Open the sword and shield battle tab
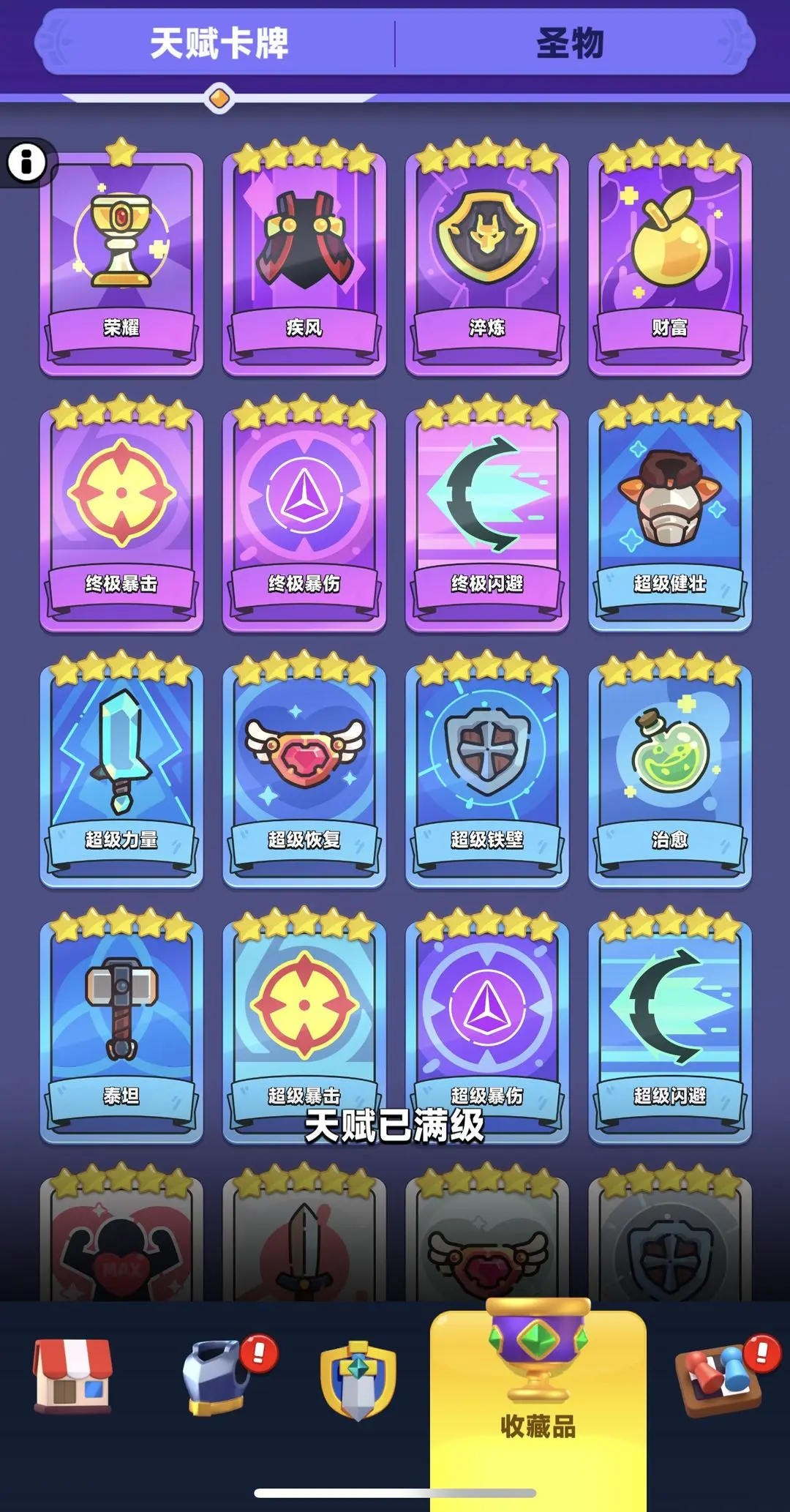Image resolution: width=790 pixels, height=1512 pixels. point(358,1380)
